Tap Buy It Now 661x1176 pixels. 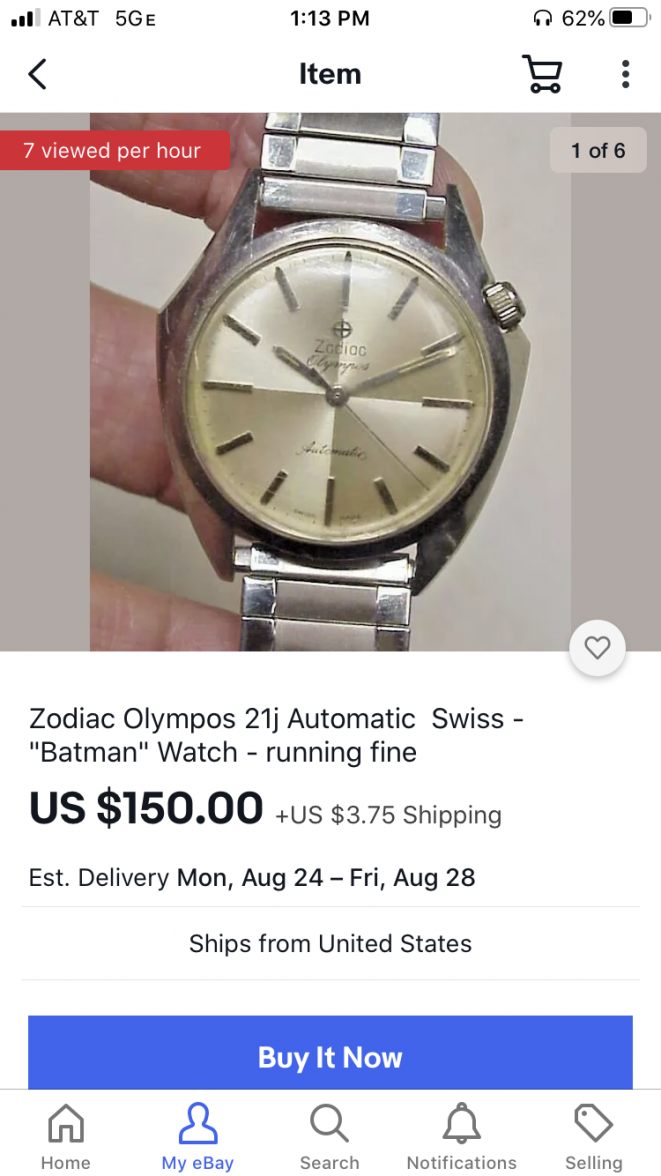(x=330, y=1055)
